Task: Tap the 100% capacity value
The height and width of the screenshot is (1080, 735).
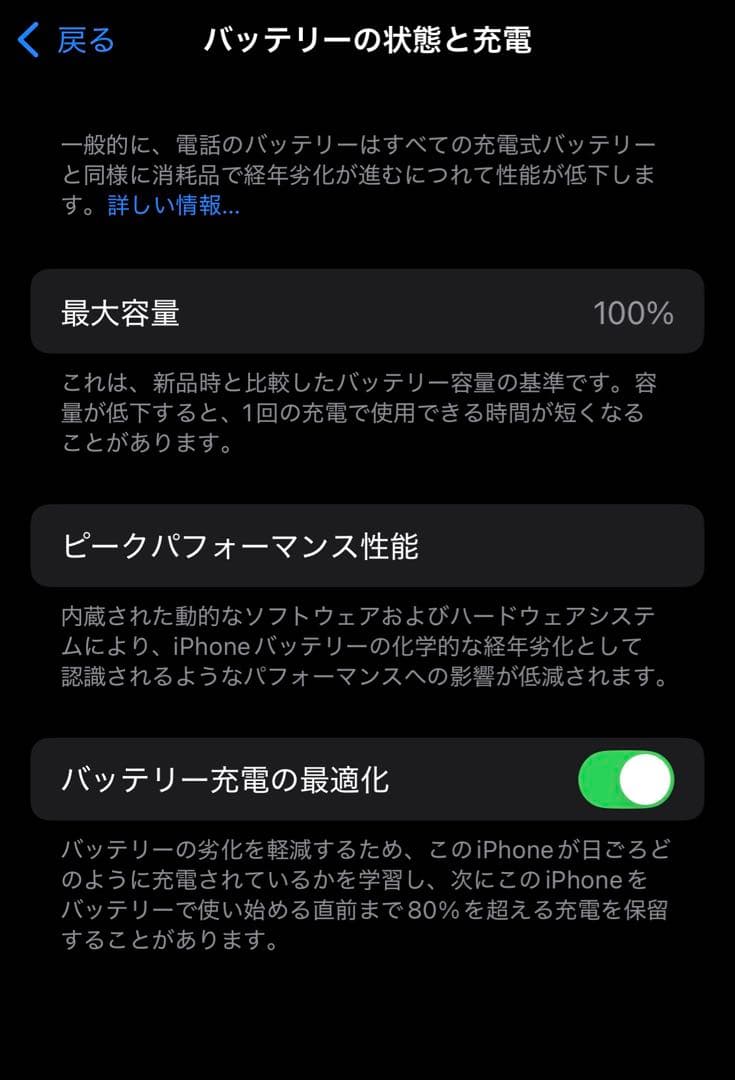Action: coord(637,312)
